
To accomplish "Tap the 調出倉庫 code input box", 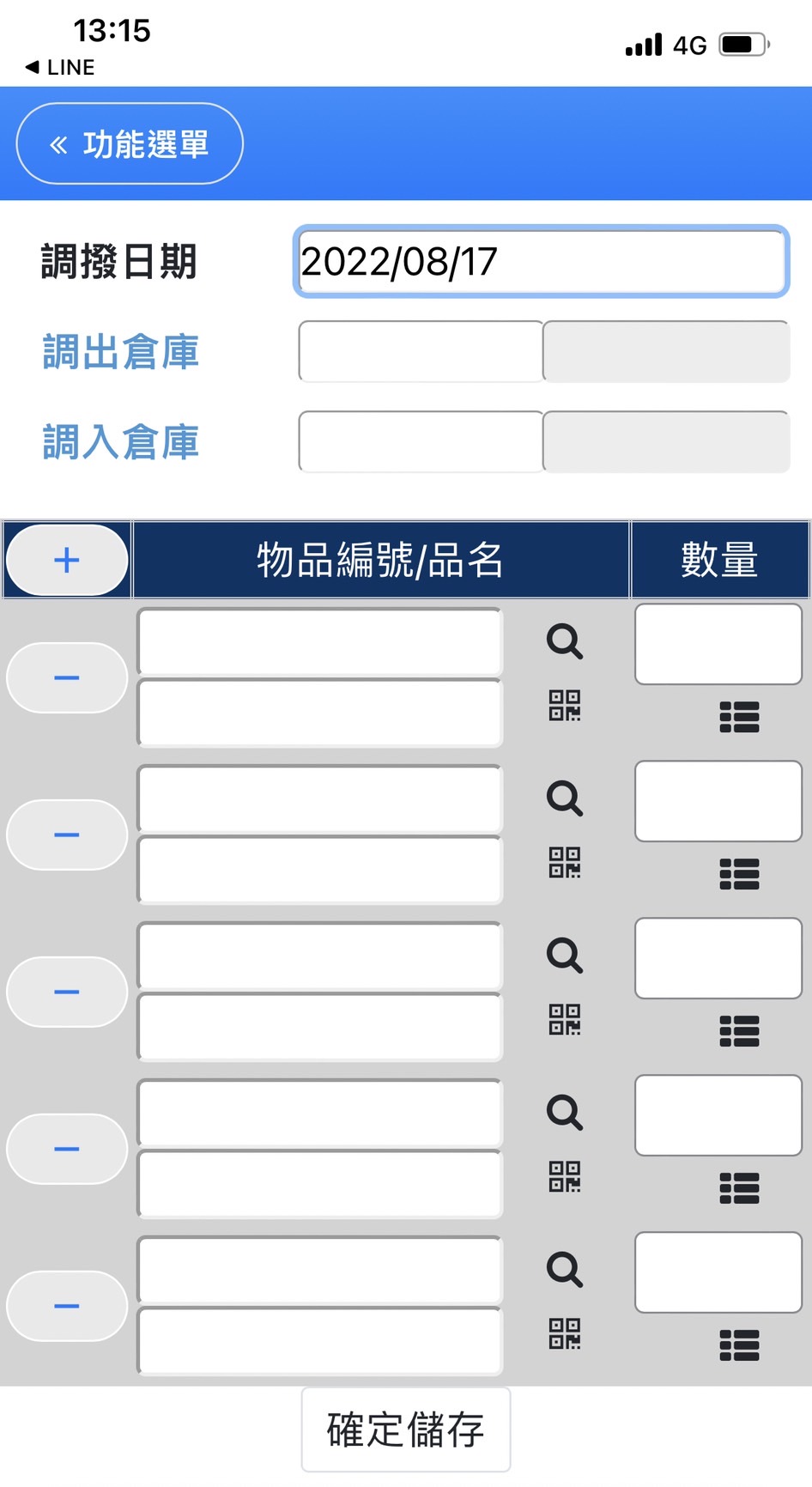I will pyautogui.click(x=421, y=351).
